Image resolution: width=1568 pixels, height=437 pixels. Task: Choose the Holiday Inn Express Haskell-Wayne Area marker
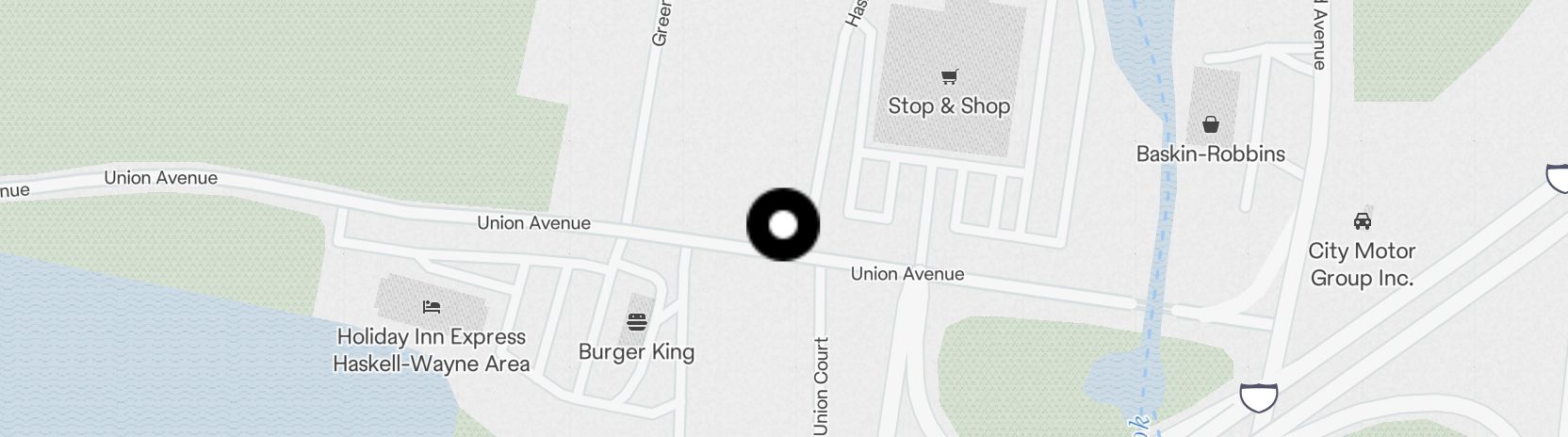[x=432, y=307]
